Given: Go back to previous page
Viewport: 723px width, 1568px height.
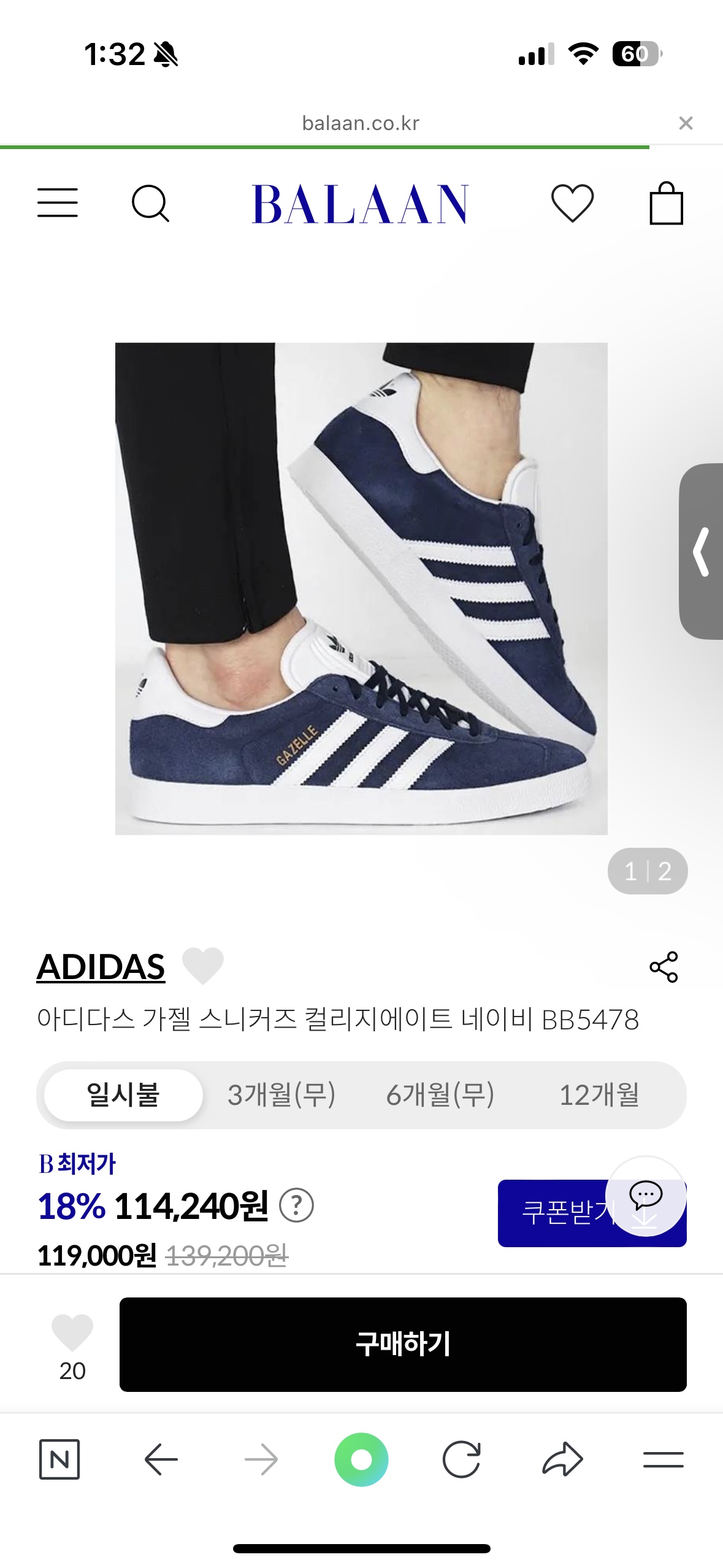Looking at the screenshot, I should click(x=161, y=1459).
